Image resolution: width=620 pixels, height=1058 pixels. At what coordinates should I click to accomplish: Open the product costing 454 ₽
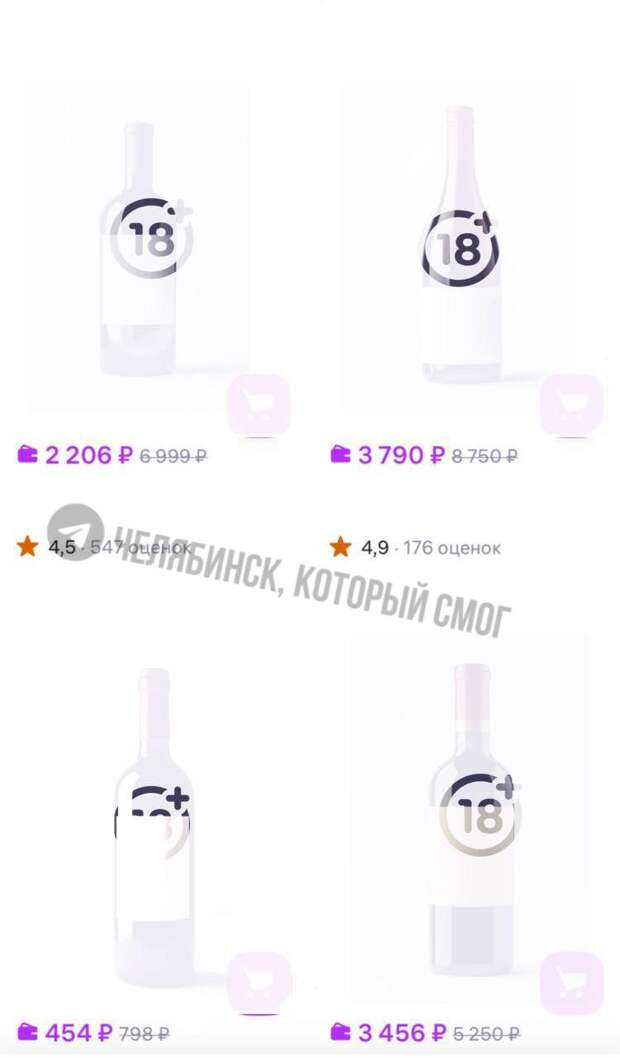tap(152, 820)
